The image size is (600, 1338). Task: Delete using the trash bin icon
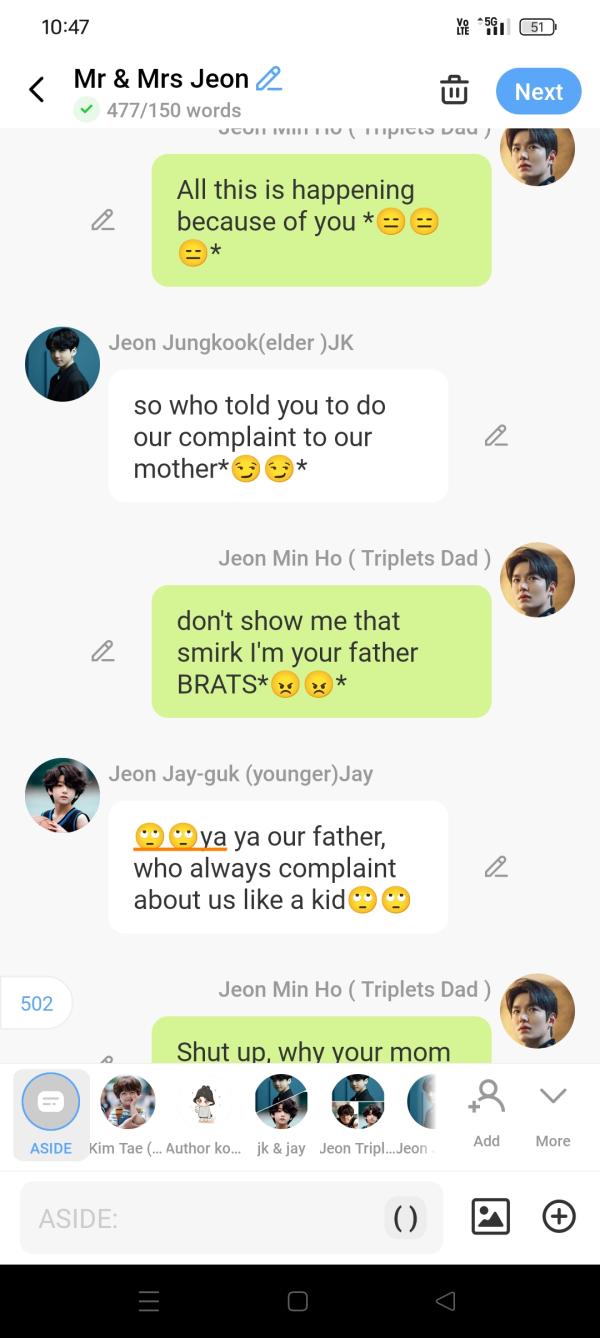pos(454,90)
